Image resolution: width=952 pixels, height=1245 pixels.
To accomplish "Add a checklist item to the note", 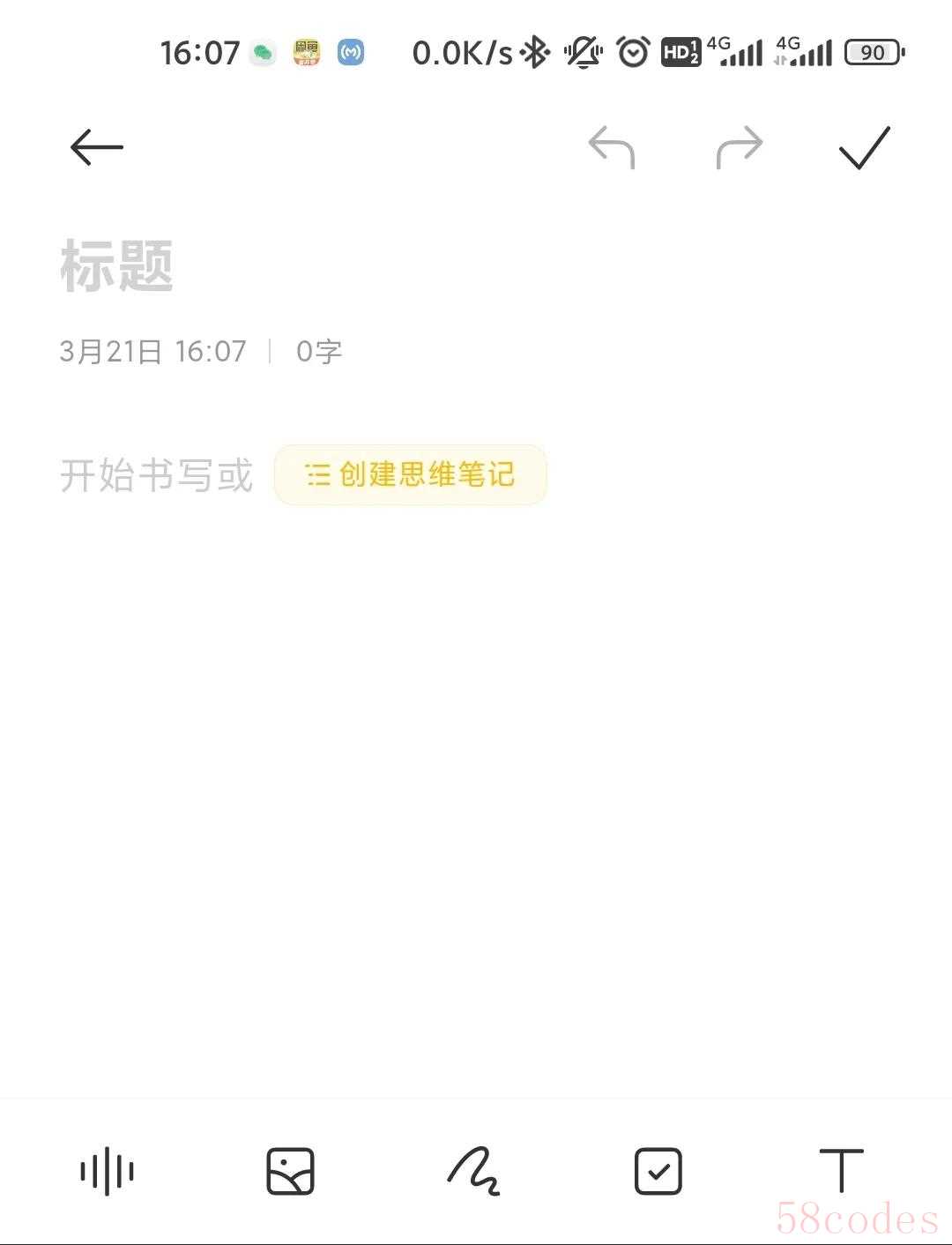I will [x=658, y=1171].
